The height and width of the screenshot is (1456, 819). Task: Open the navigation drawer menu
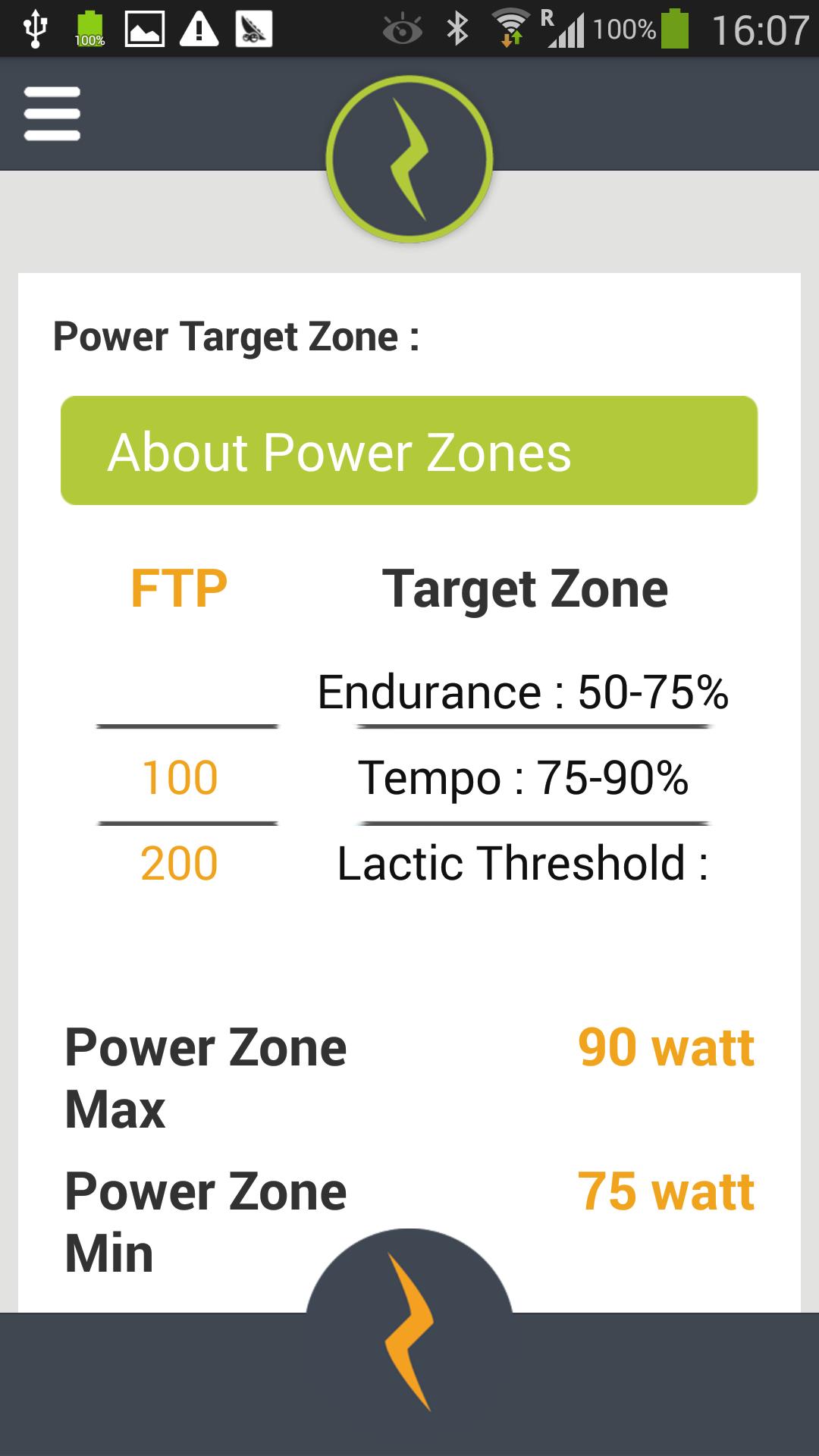pos(51,114)
